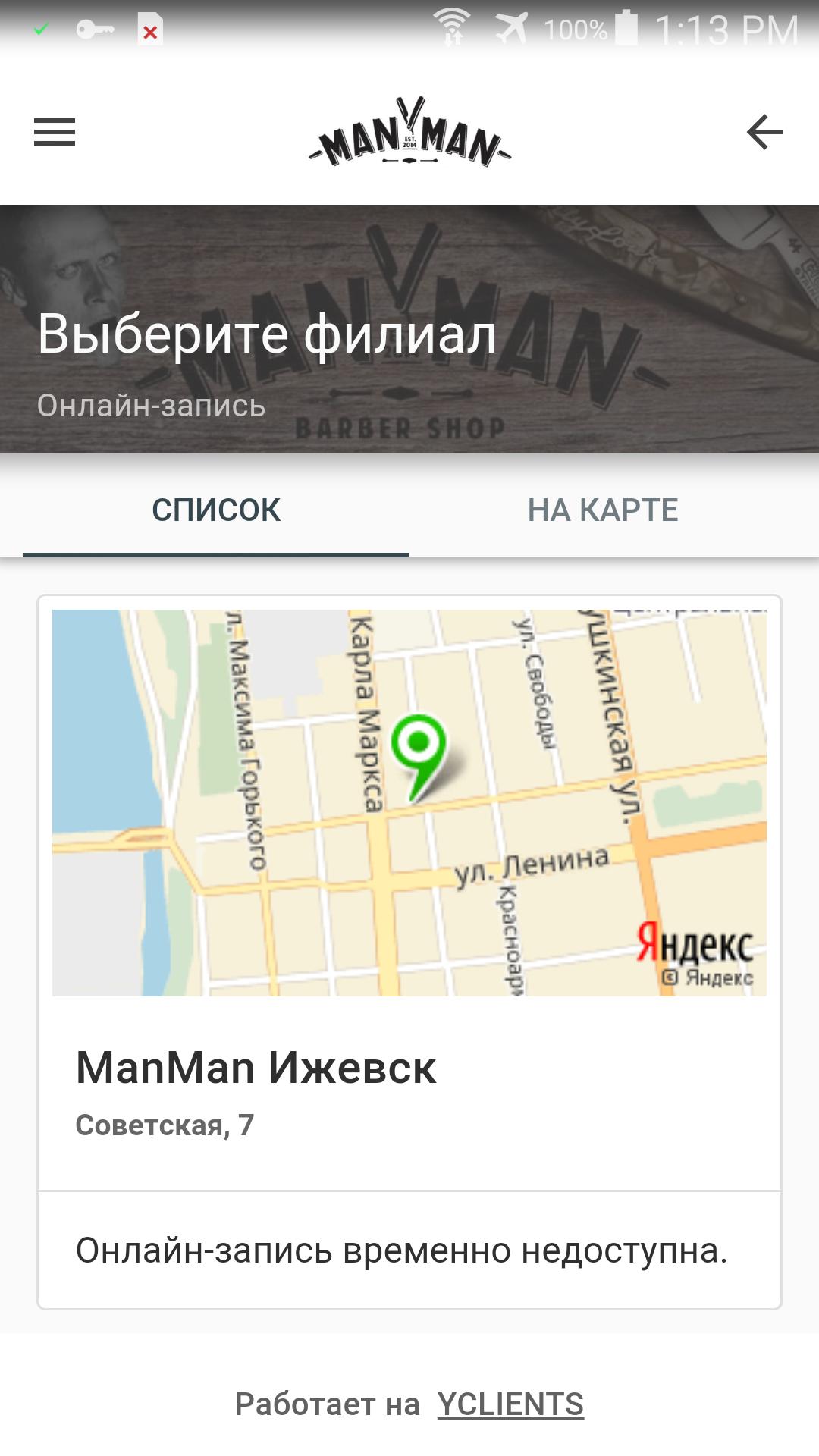
Task: Tap the Советская, 7 address text
Action: pos(165,1125)
